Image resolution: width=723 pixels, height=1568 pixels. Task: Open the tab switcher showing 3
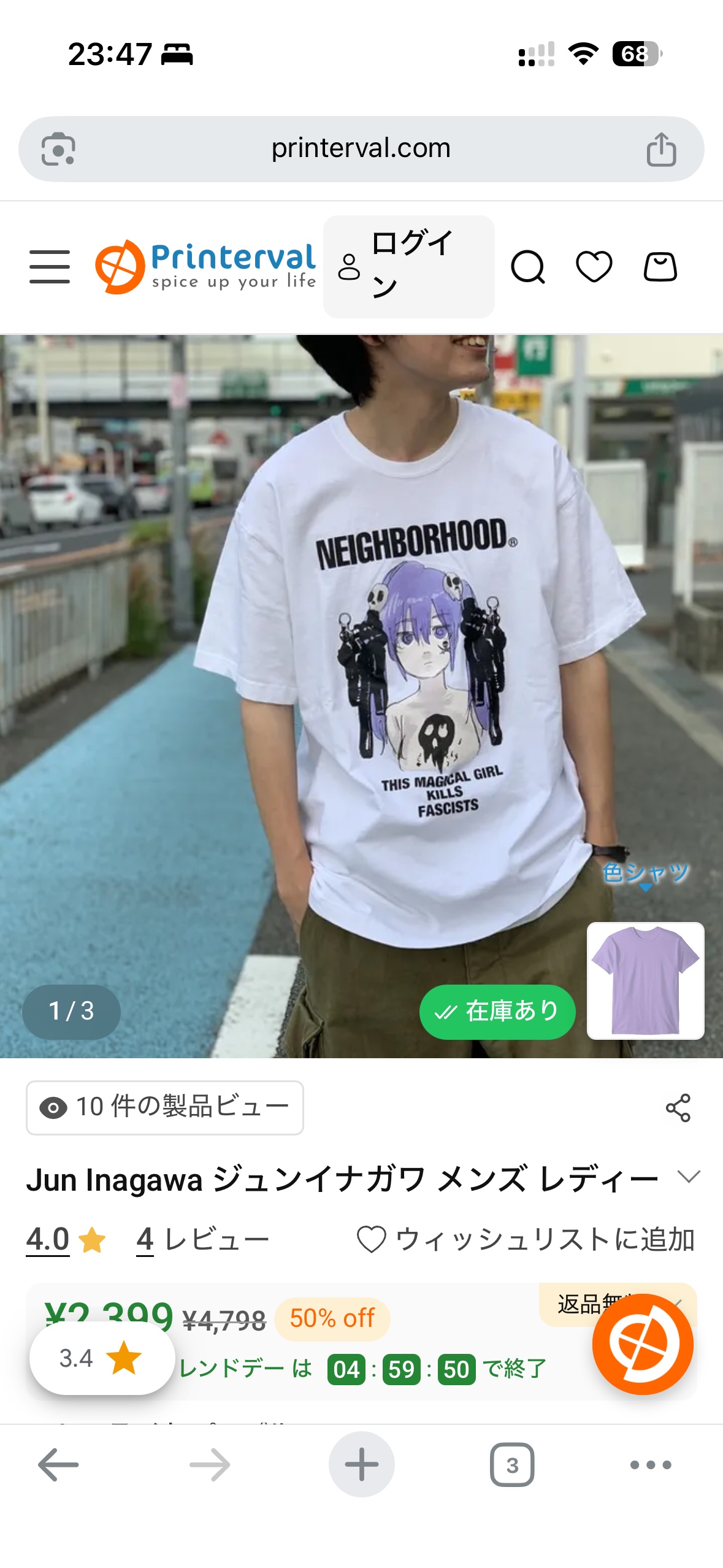pyautogui.click(x=512, y=1465)
